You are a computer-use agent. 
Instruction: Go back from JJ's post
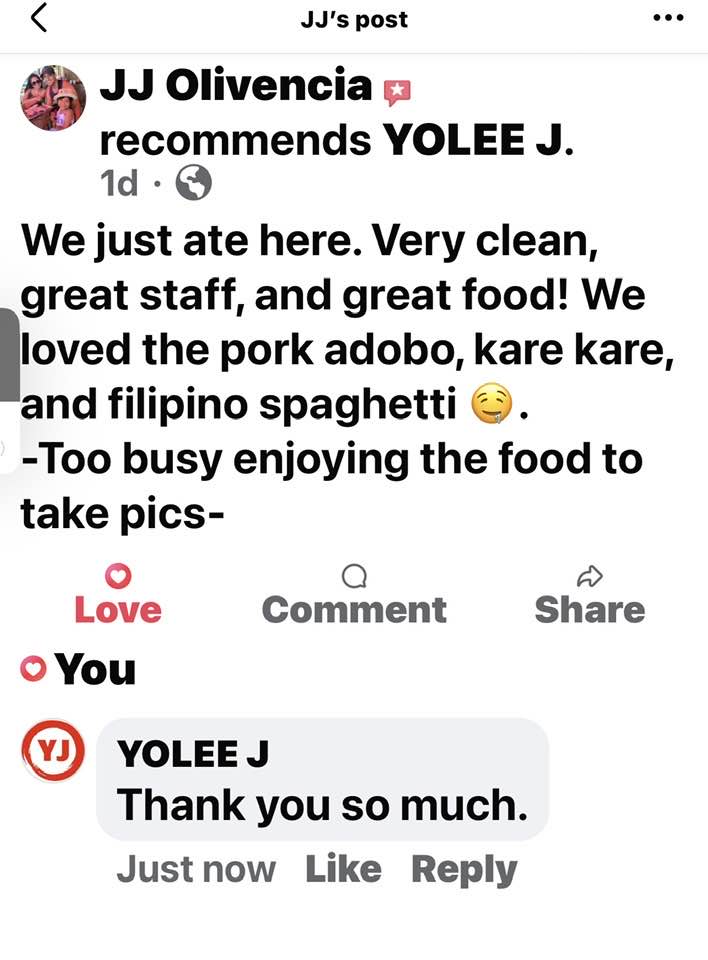38,19
